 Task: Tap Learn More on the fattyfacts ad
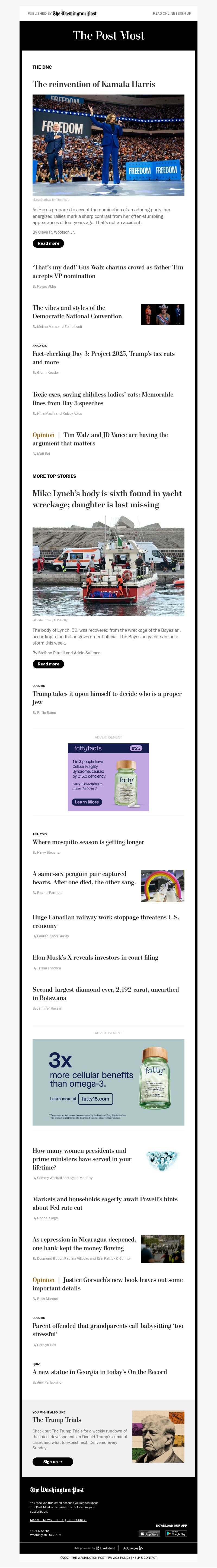tap(86, 802)
